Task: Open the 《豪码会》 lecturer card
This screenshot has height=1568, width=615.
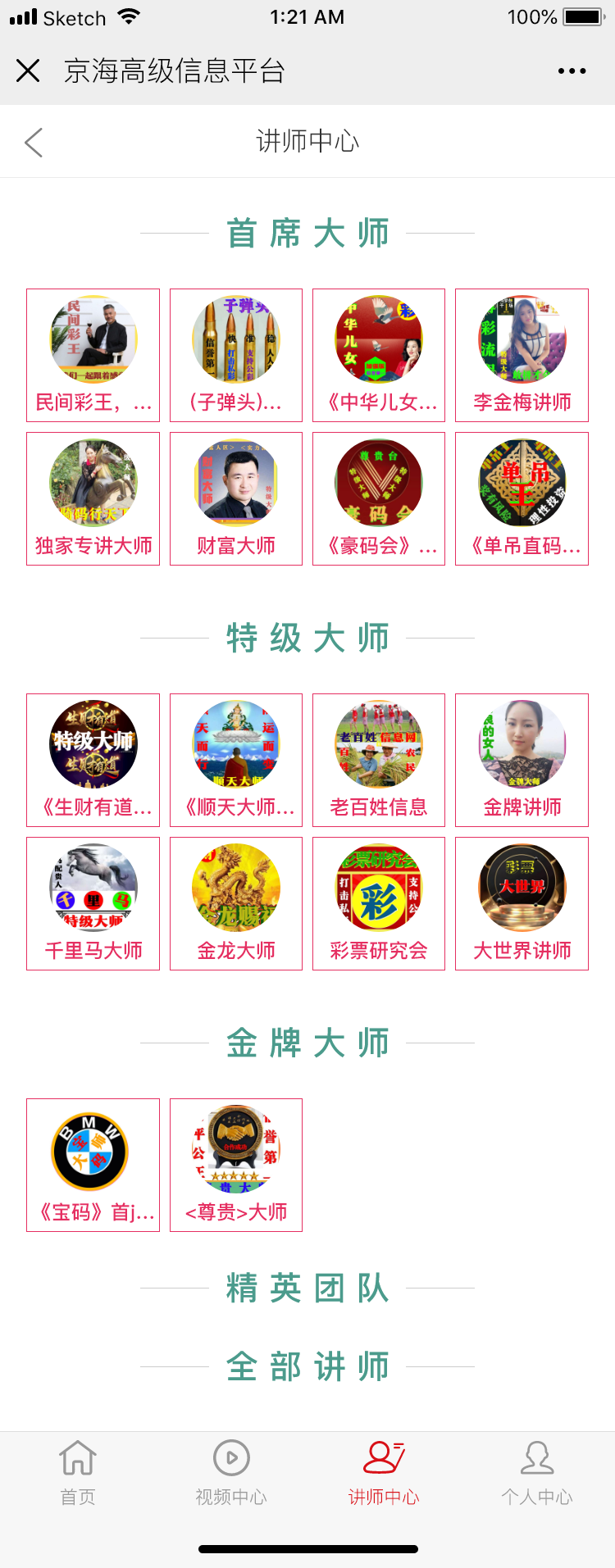Action: pos(379,498)
